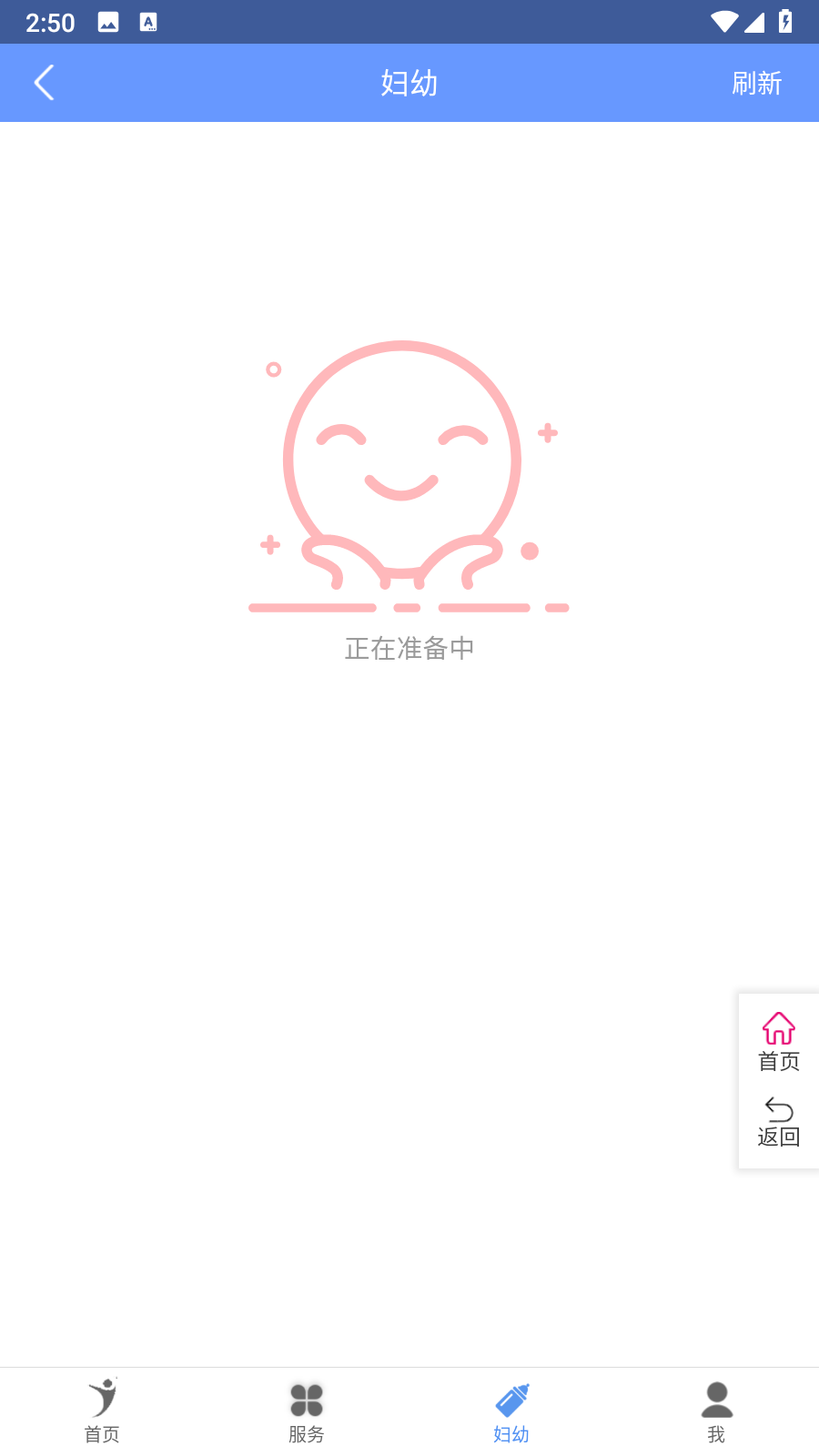Viewport: 819px width, 1456px height.
Task: Tap the floating 返回 return button
Action: pos(779,1121)
